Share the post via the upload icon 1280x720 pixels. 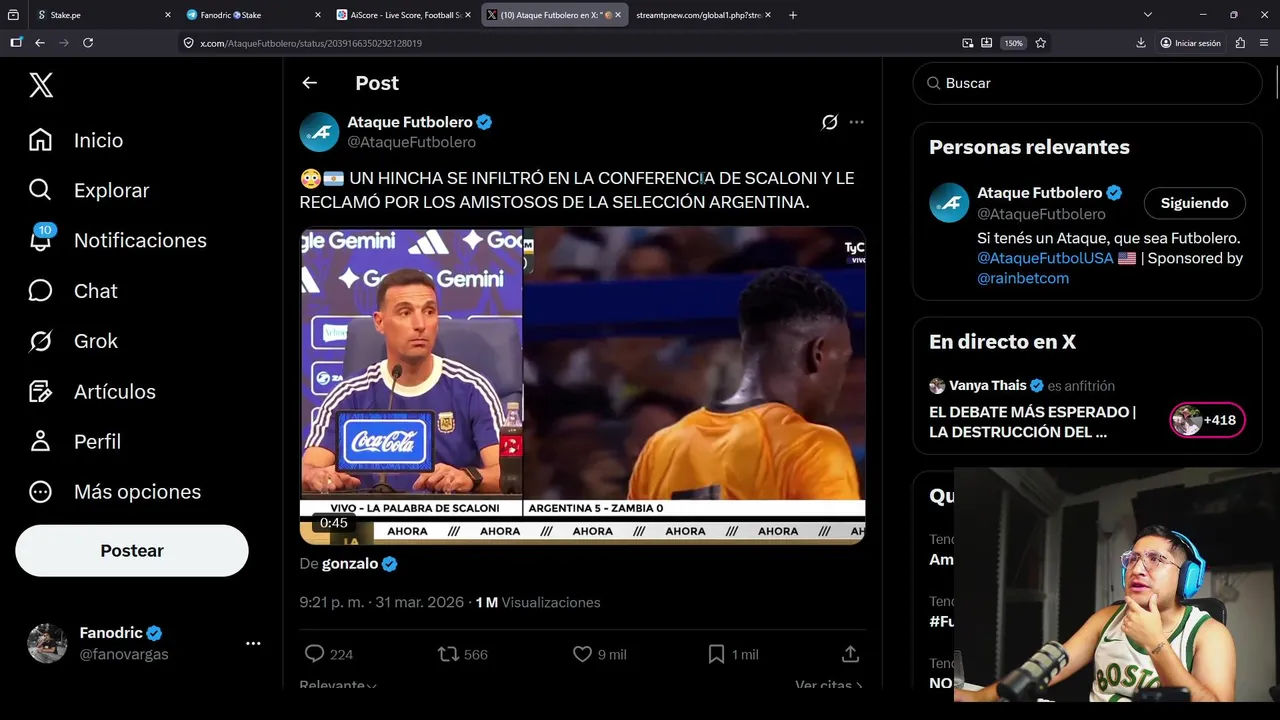click(x=850, y=654)
